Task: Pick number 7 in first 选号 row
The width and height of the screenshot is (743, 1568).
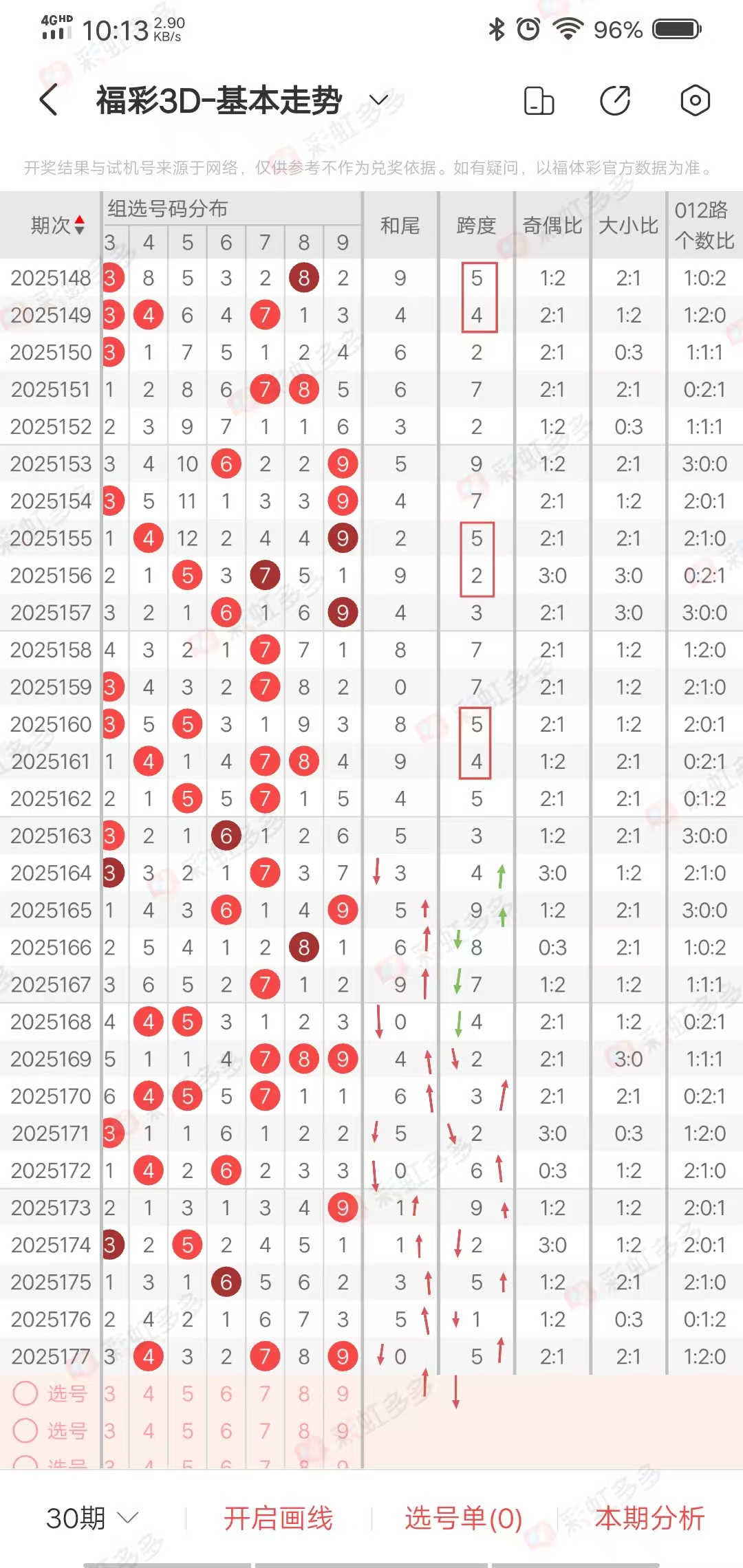Action: (x=265, y=1394)
